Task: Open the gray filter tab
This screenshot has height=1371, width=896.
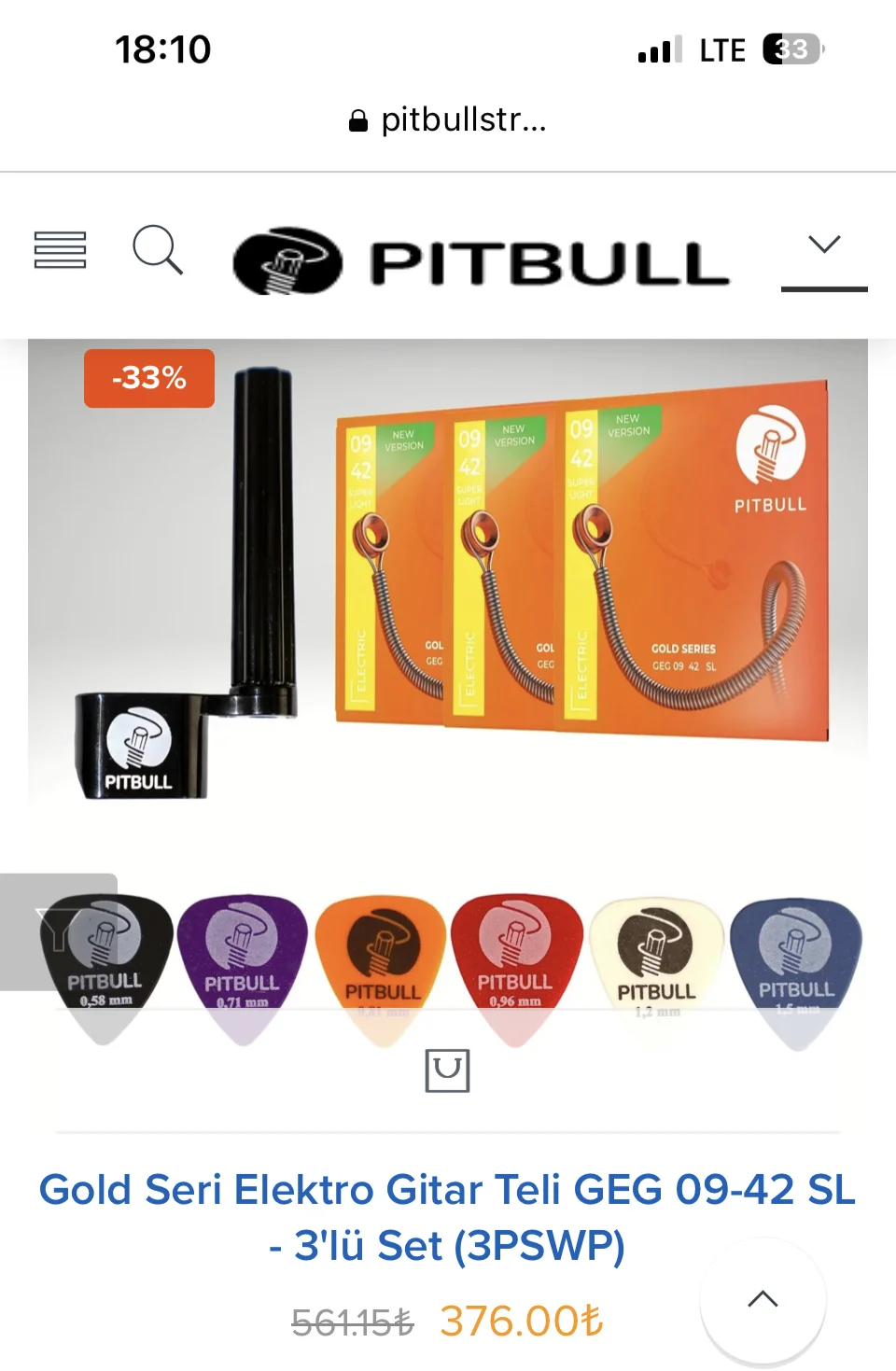Action: pyautogui.click(x=56, y=930)
